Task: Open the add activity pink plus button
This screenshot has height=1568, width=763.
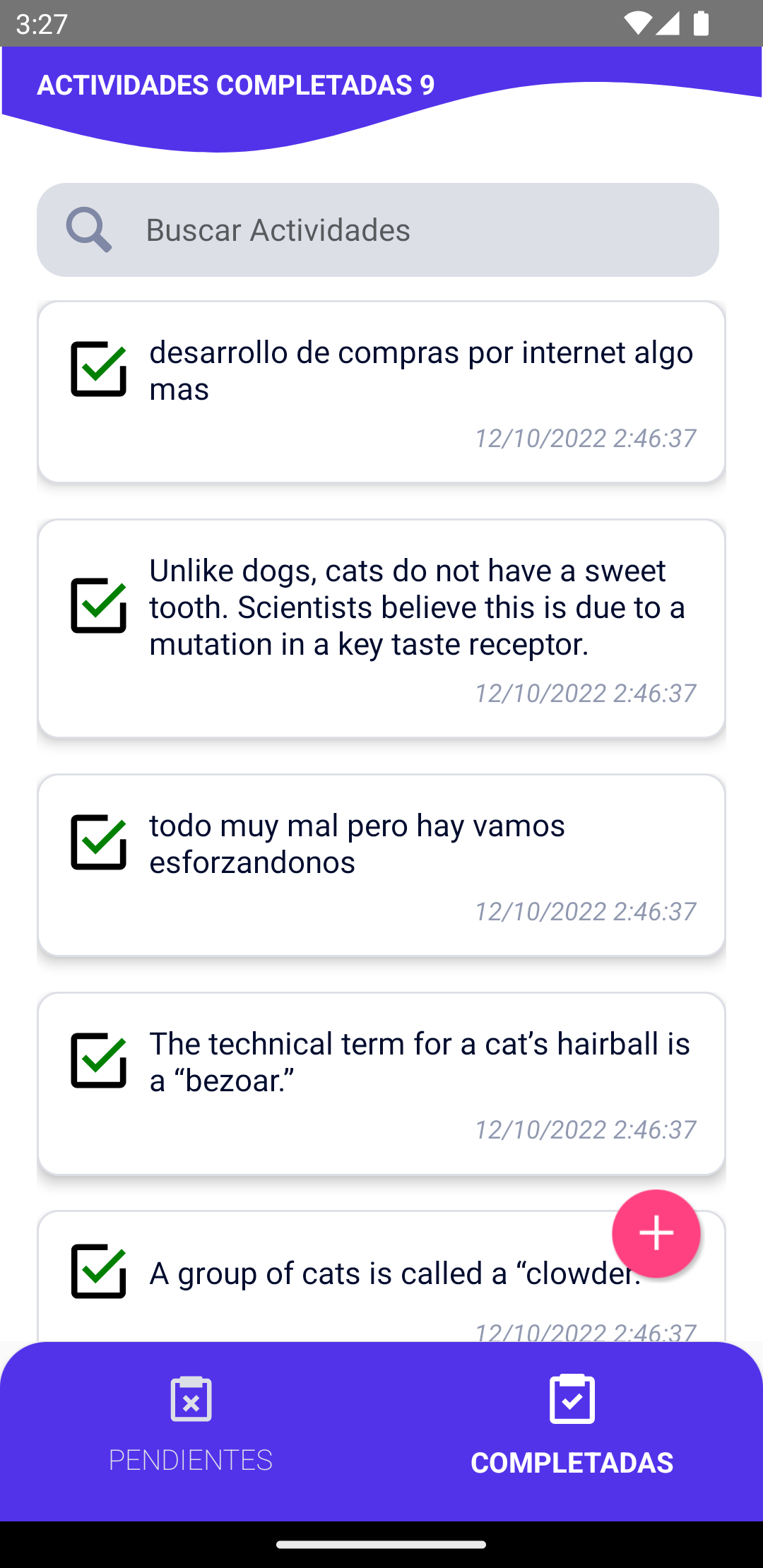Action: 656,1233
